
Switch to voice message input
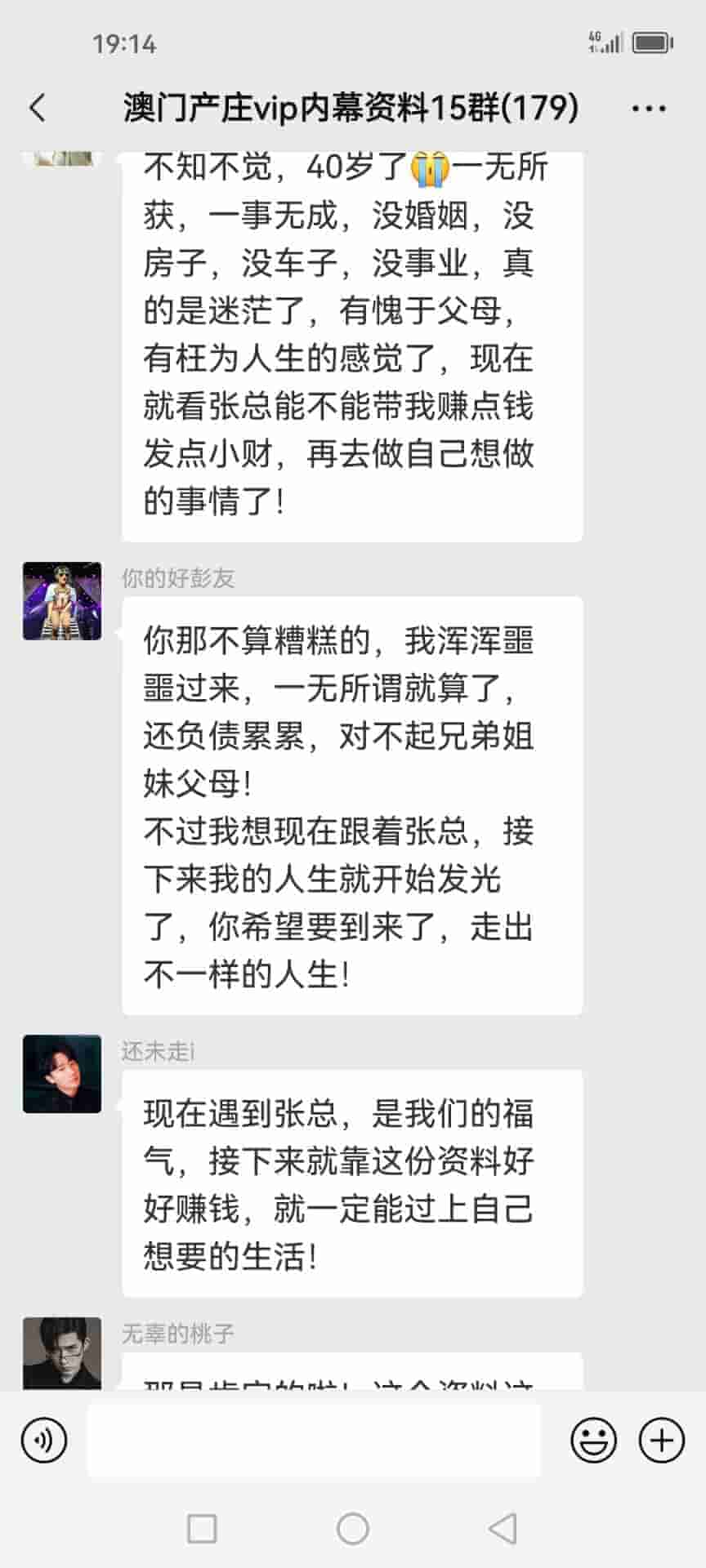point(44,1439)
